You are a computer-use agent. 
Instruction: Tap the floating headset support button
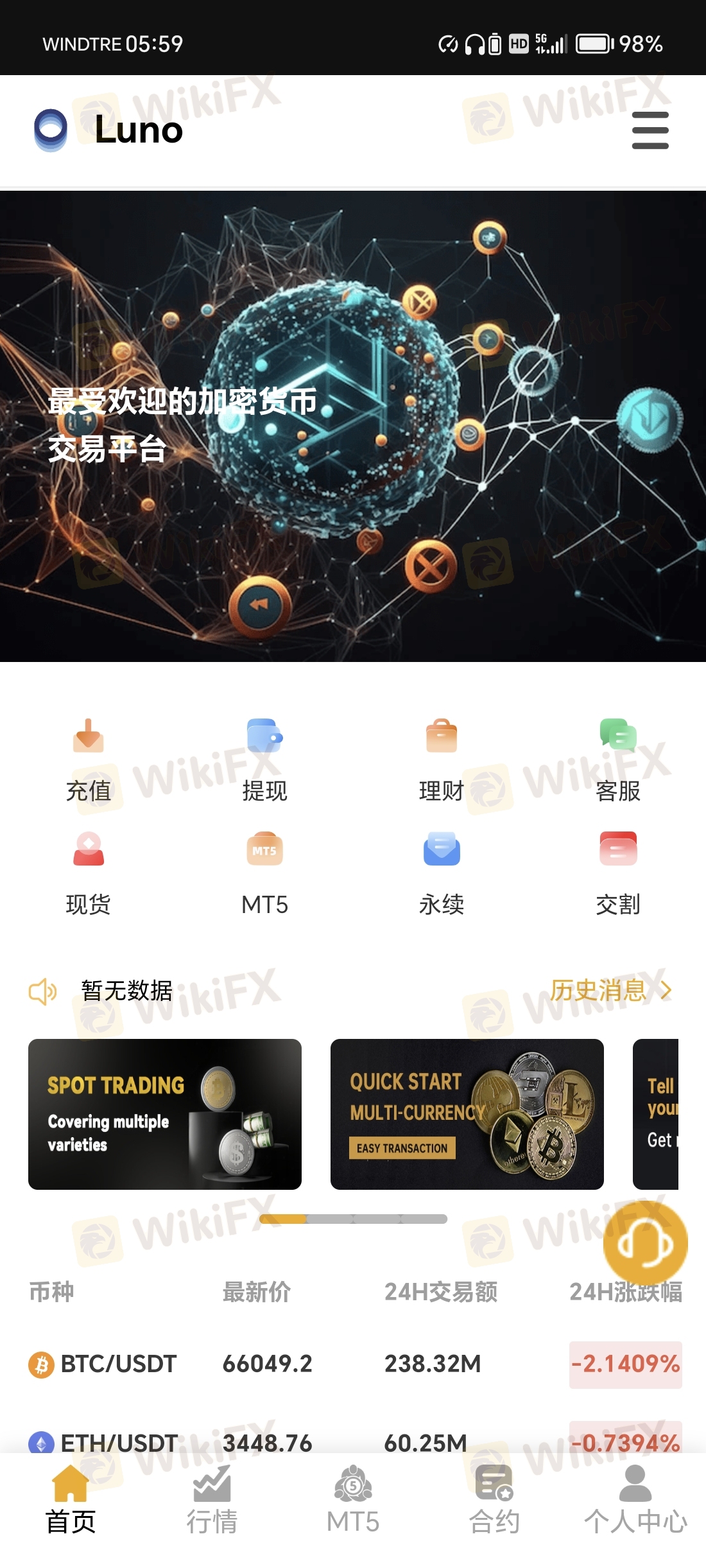645,1244
